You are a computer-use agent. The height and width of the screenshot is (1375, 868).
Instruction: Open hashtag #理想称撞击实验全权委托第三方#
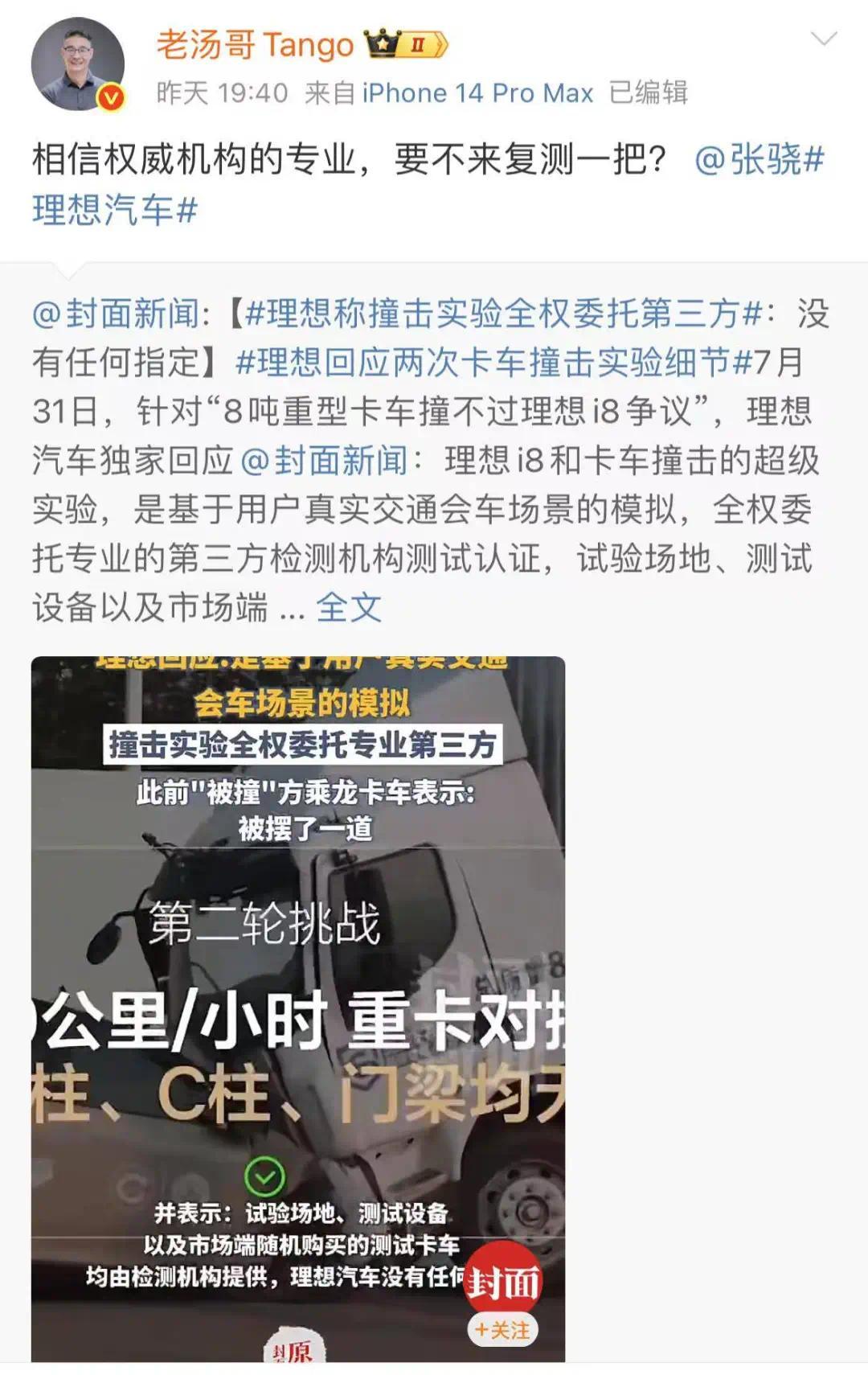coord(503,314)
